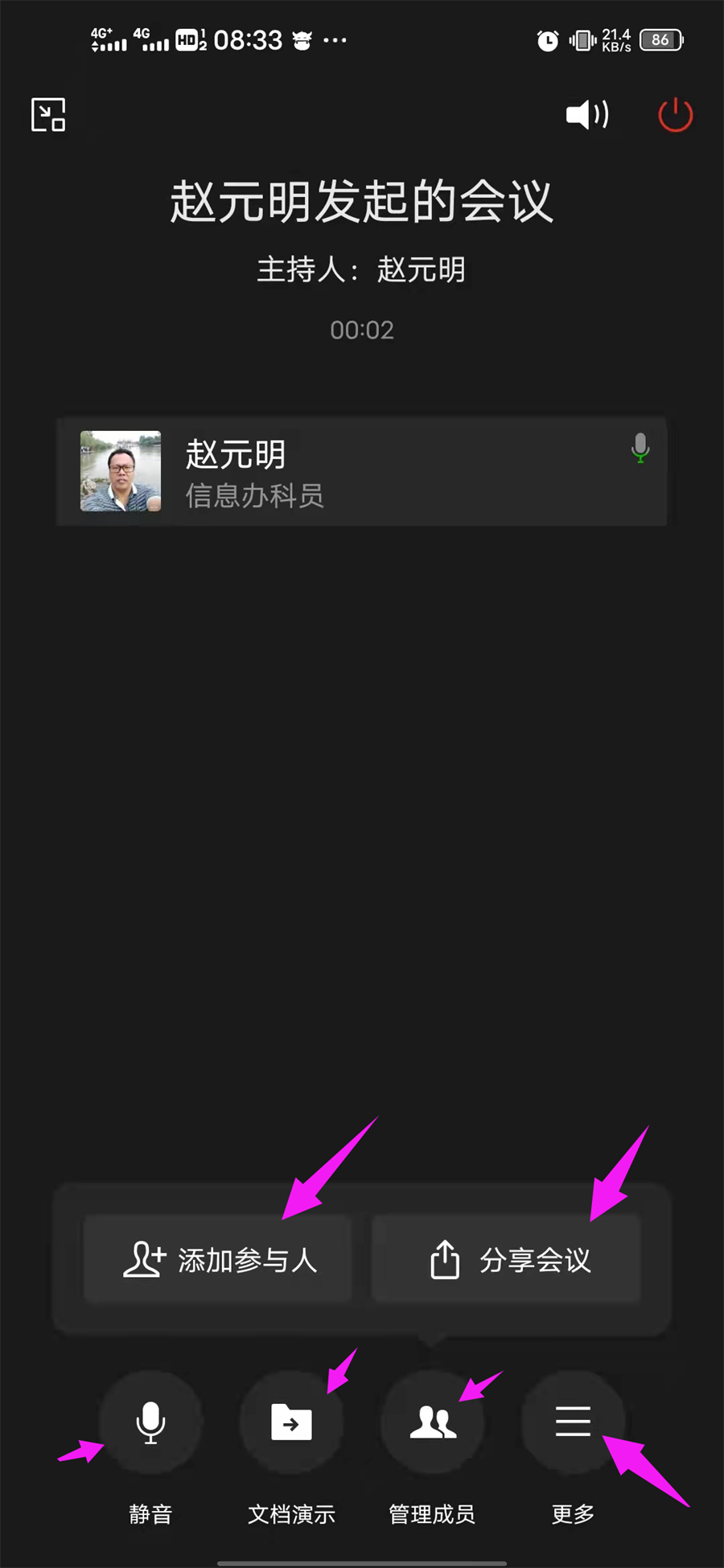
Task: Share the meeting via 分享会议
Action: point(506,1259)
